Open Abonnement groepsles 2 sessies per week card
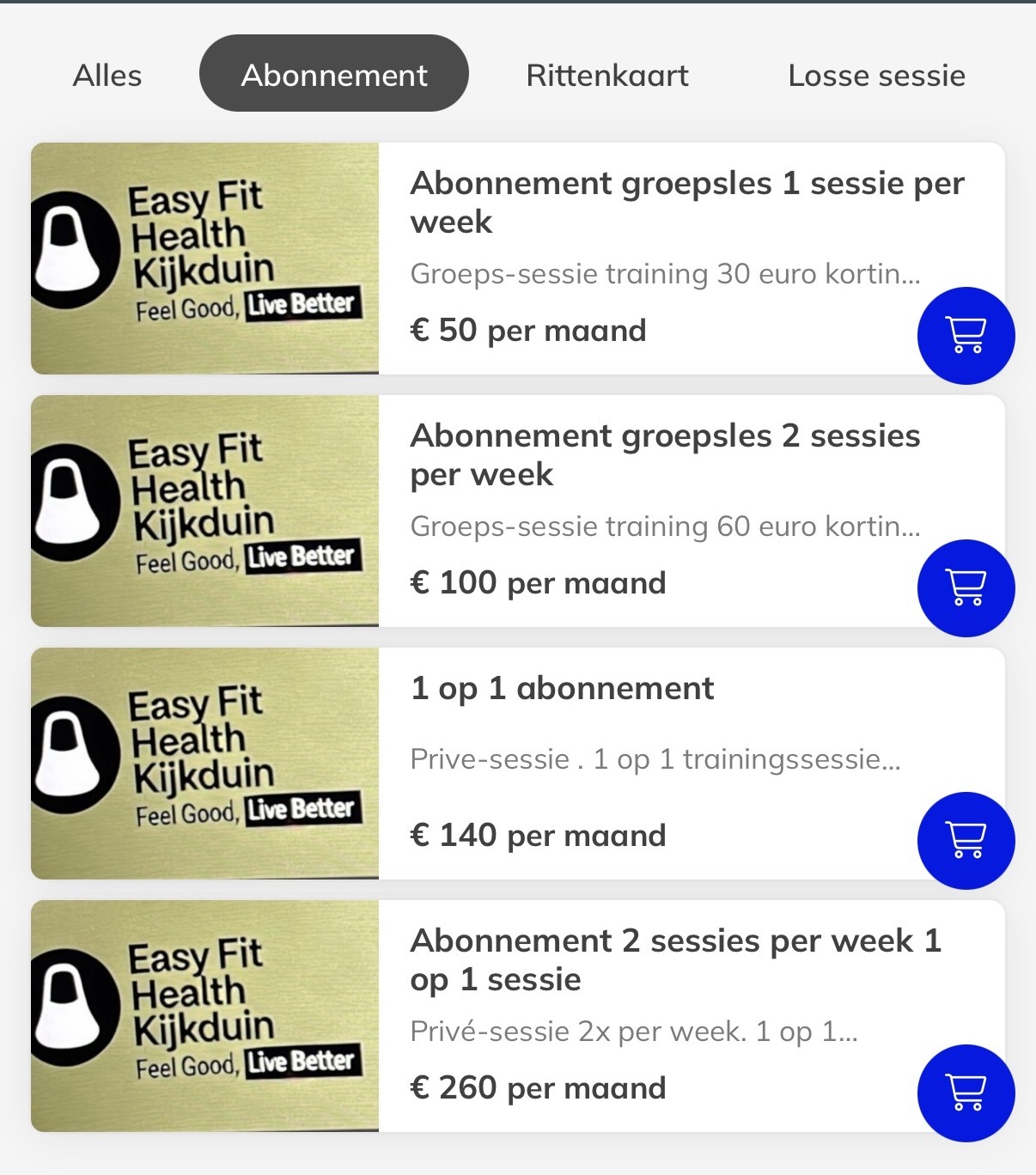Viewport: 1036px width, 1175px height. (665, 455)
